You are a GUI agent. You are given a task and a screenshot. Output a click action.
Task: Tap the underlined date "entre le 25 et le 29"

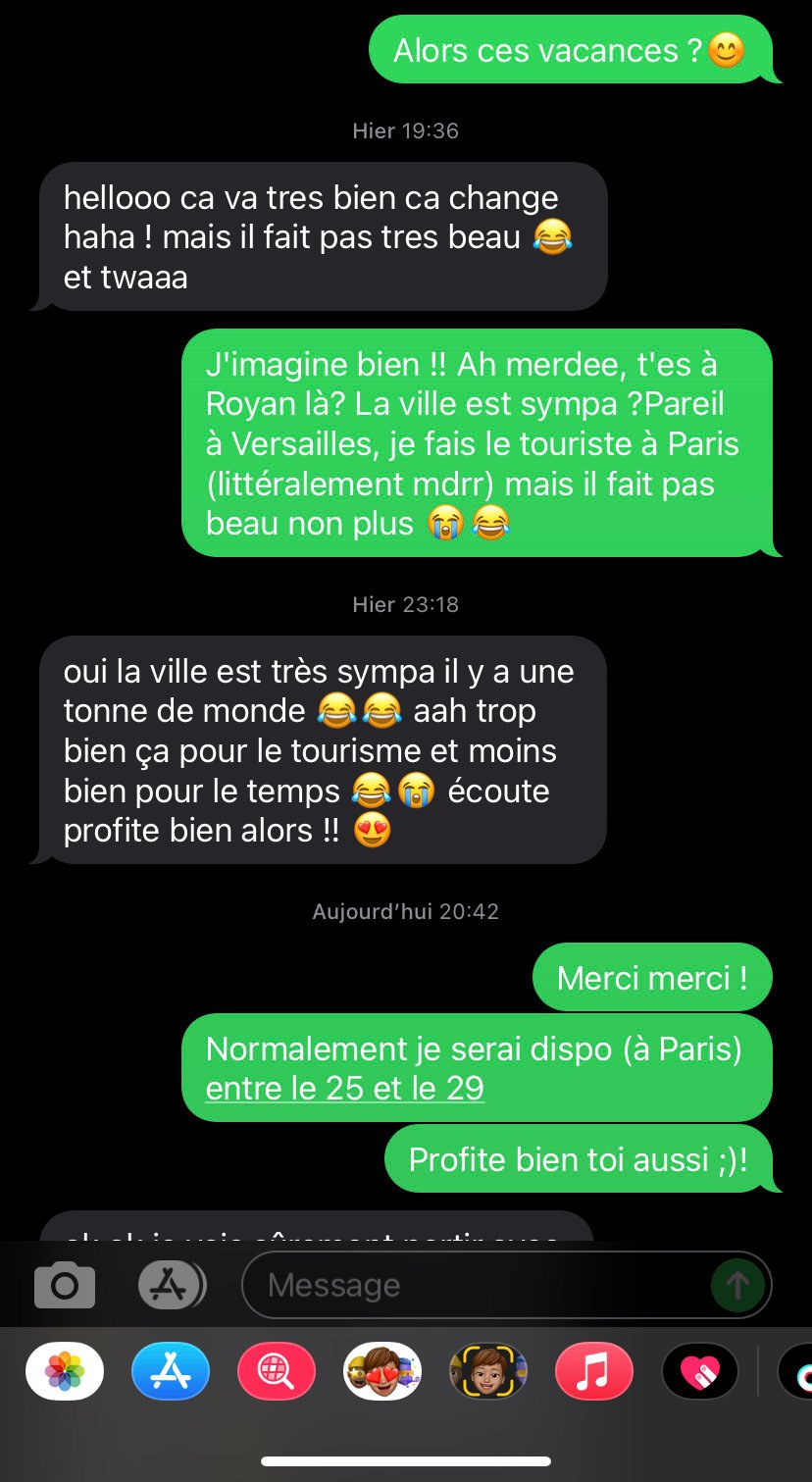[x=345, y=1089]
